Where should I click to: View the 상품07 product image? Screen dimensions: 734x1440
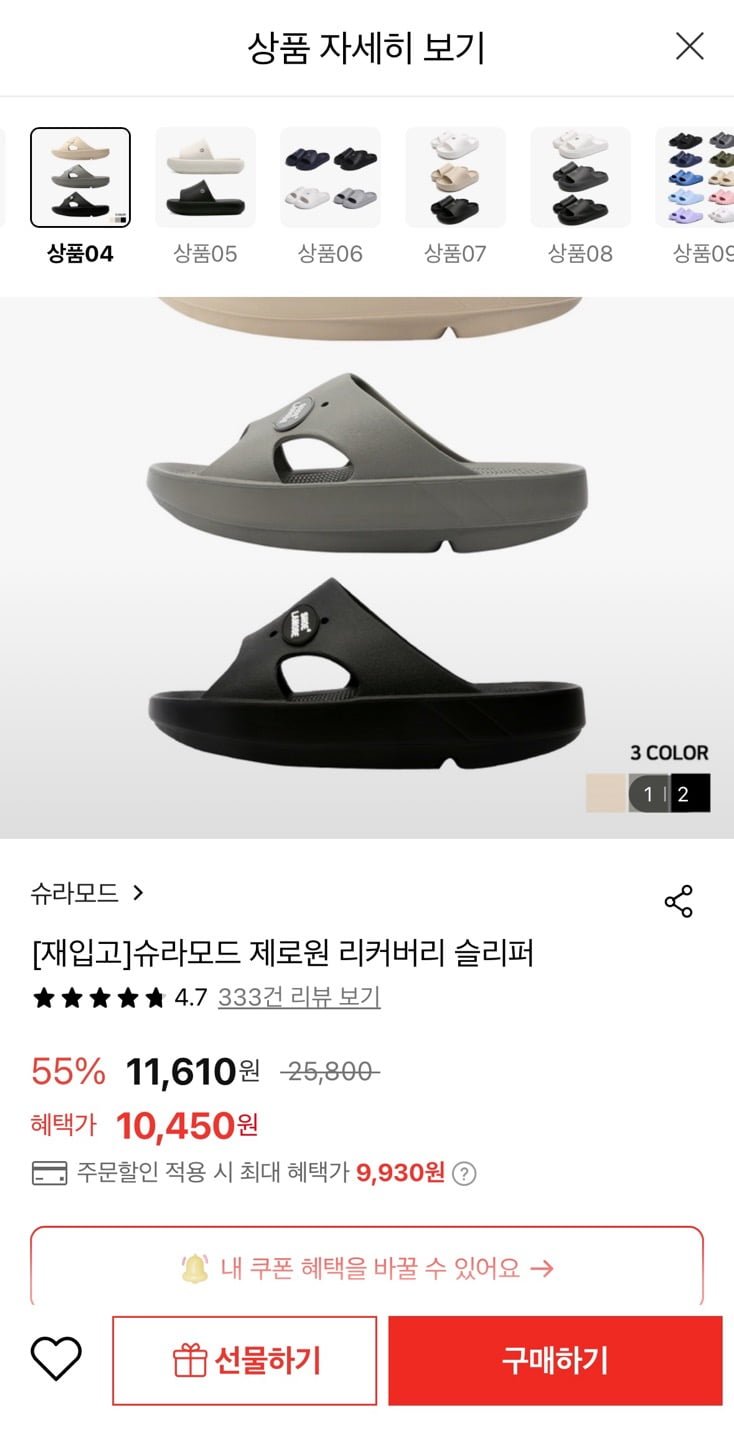[455, 178]
